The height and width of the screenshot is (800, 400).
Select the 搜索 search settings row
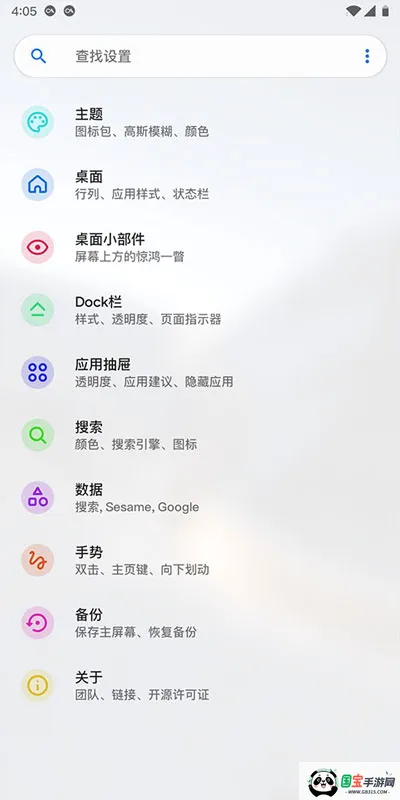coord(200,435)
